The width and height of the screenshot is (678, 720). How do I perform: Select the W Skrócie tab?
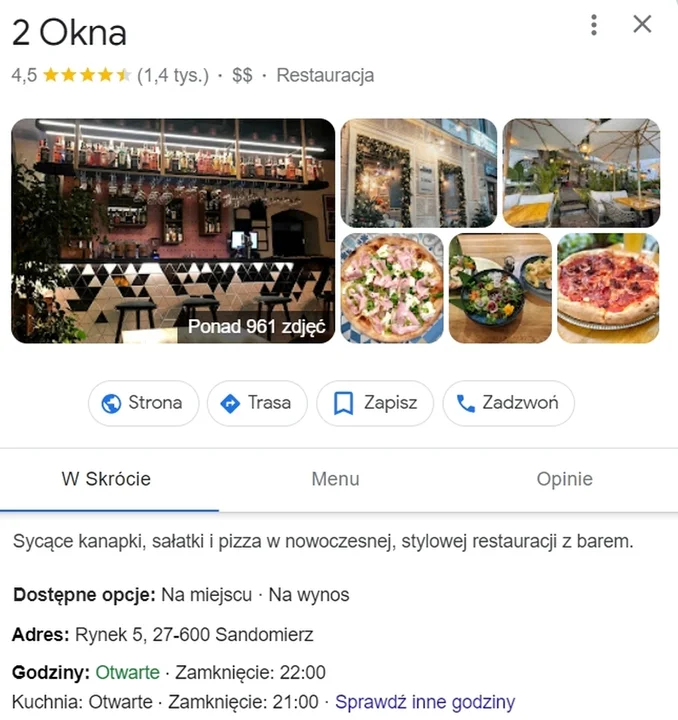pos(107,479)
